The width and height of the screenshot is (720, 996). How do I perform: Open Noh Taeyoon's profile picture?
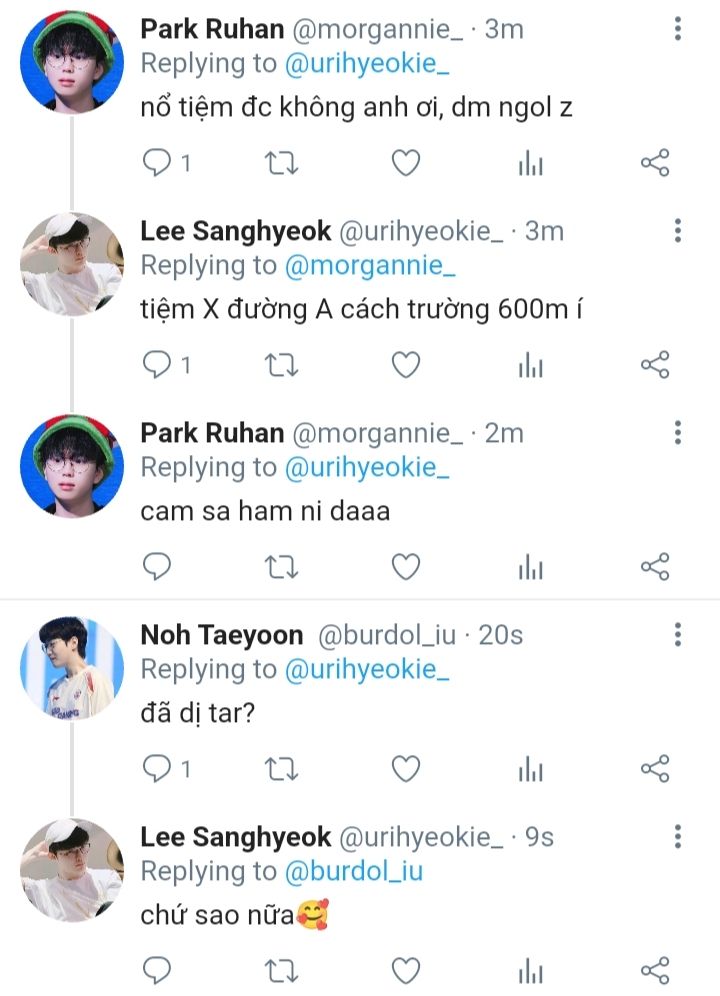pyautogui.click(x=72, y=668)
